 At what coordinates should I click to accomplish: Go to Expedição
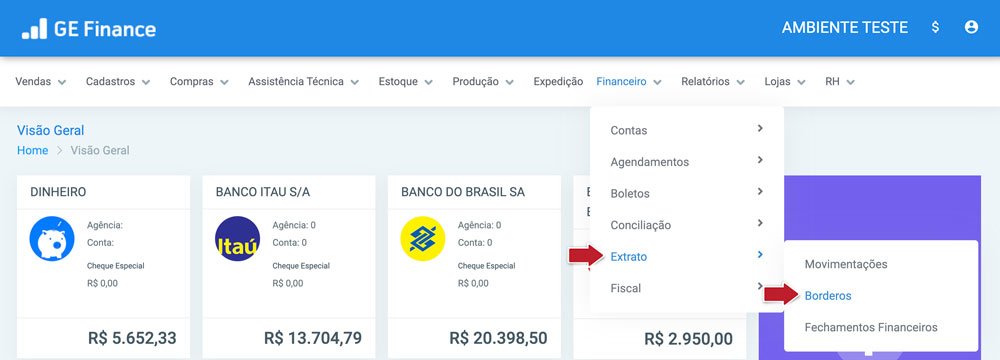558,82
